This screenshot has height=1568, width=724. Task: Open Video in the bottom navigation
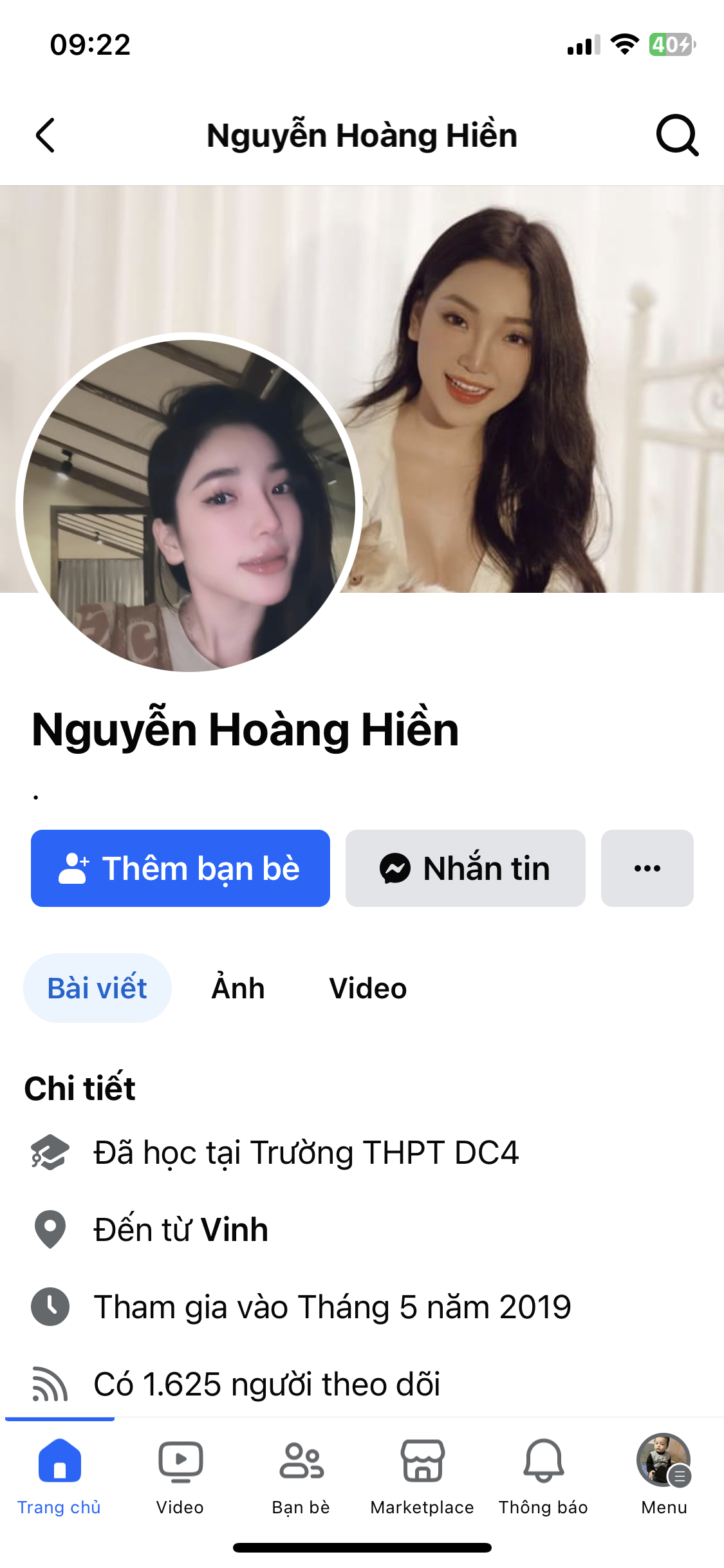point(180,1474)
